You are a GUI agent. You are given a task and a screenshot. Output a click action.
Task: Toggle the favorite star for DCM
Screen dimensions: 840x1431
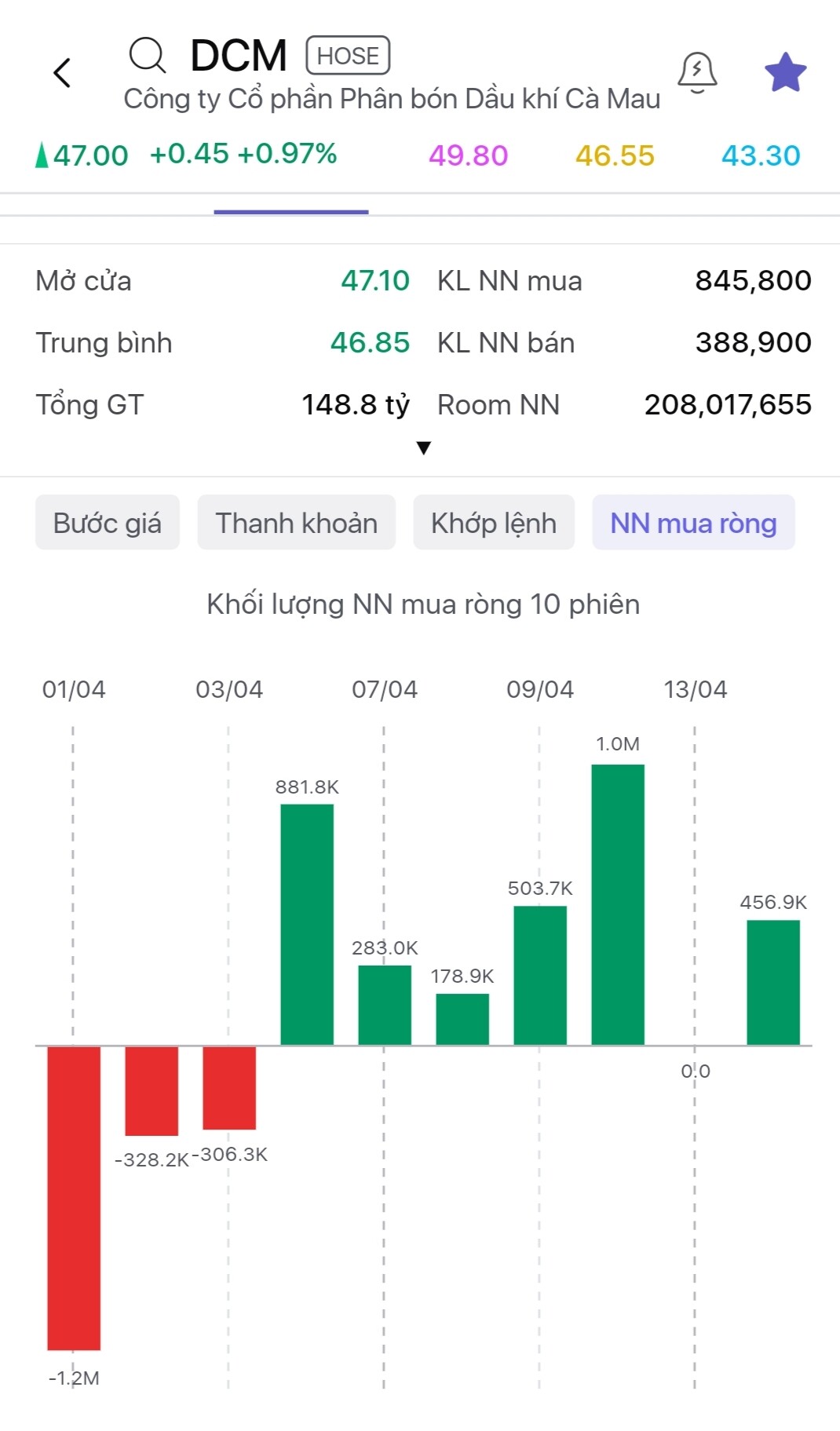(x=785, y=72)
